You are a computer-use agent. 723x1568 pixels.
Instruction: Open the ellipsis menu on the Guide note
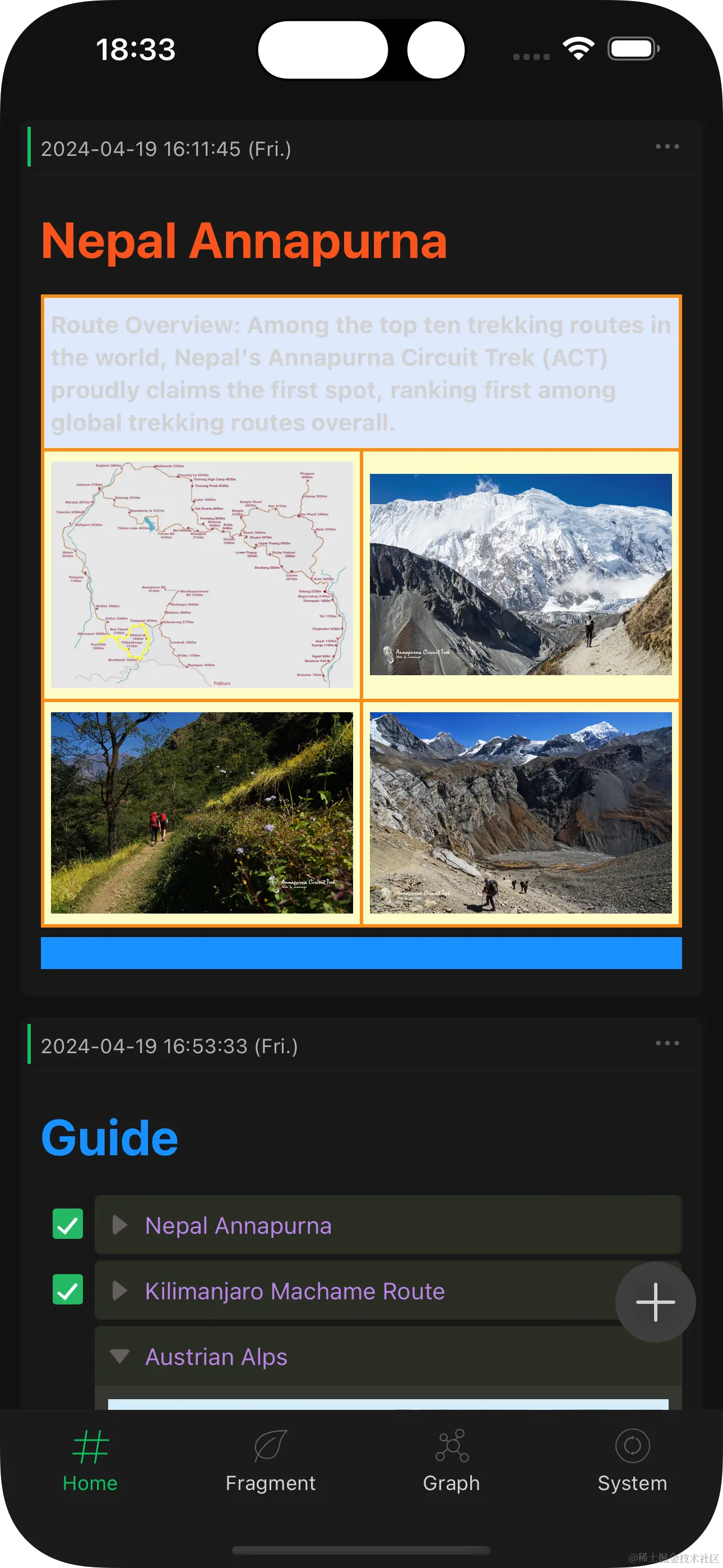[666, 1043]
